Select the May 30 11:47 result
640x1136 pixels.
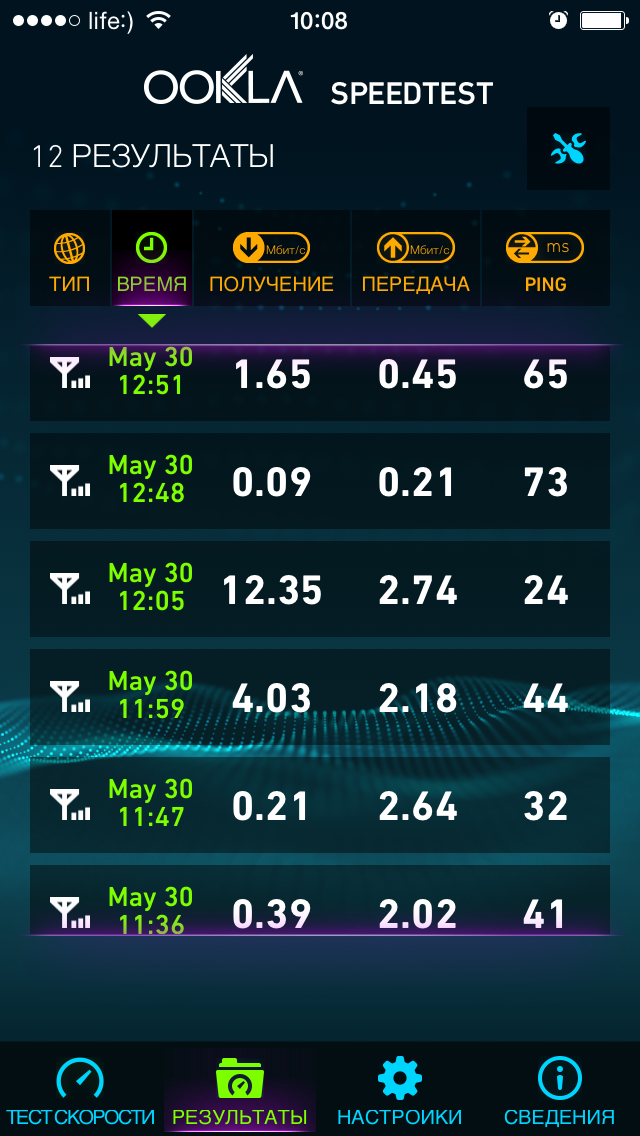[x=320, y=805]
